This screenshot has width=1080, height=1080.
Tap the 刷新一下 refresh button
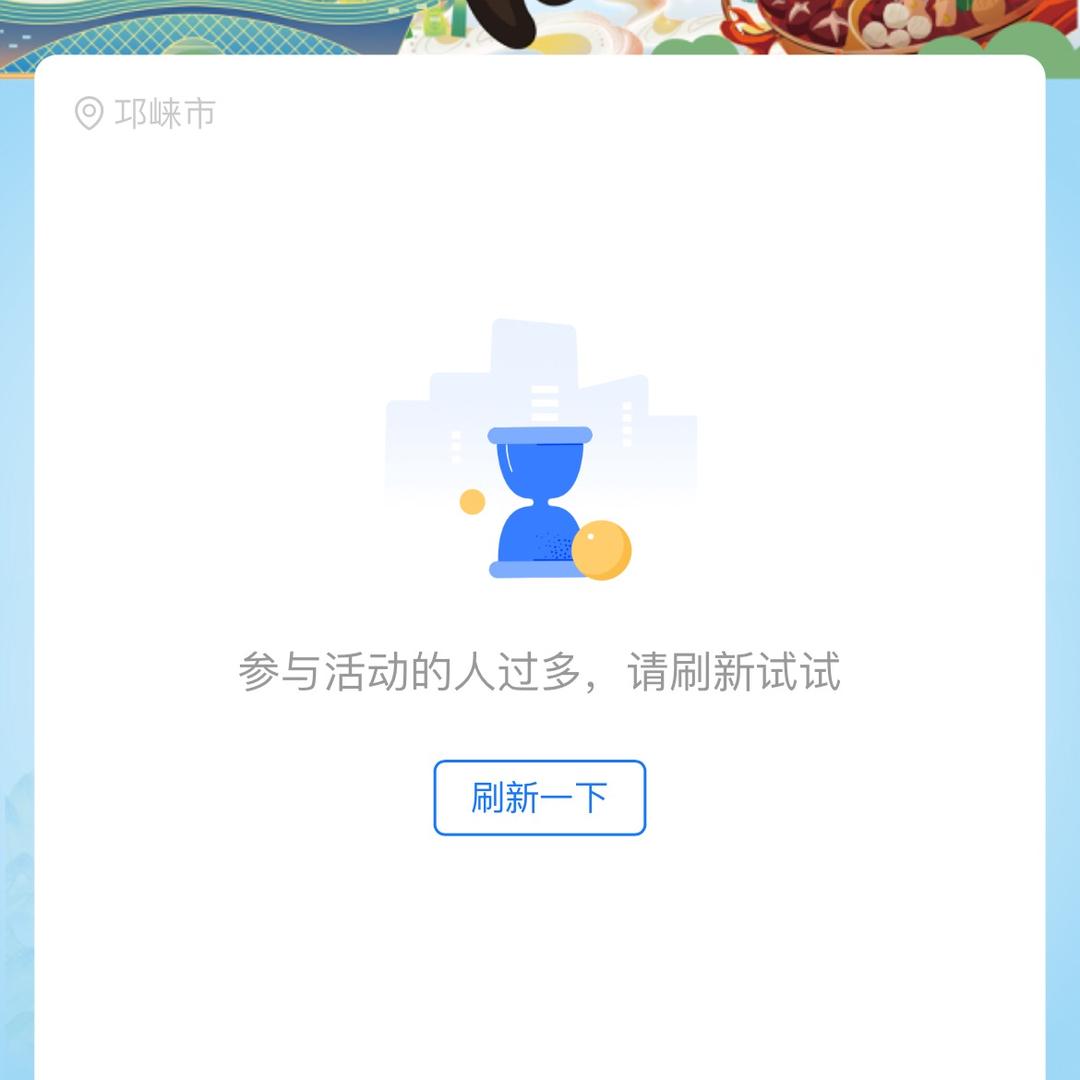coord(539,798)
